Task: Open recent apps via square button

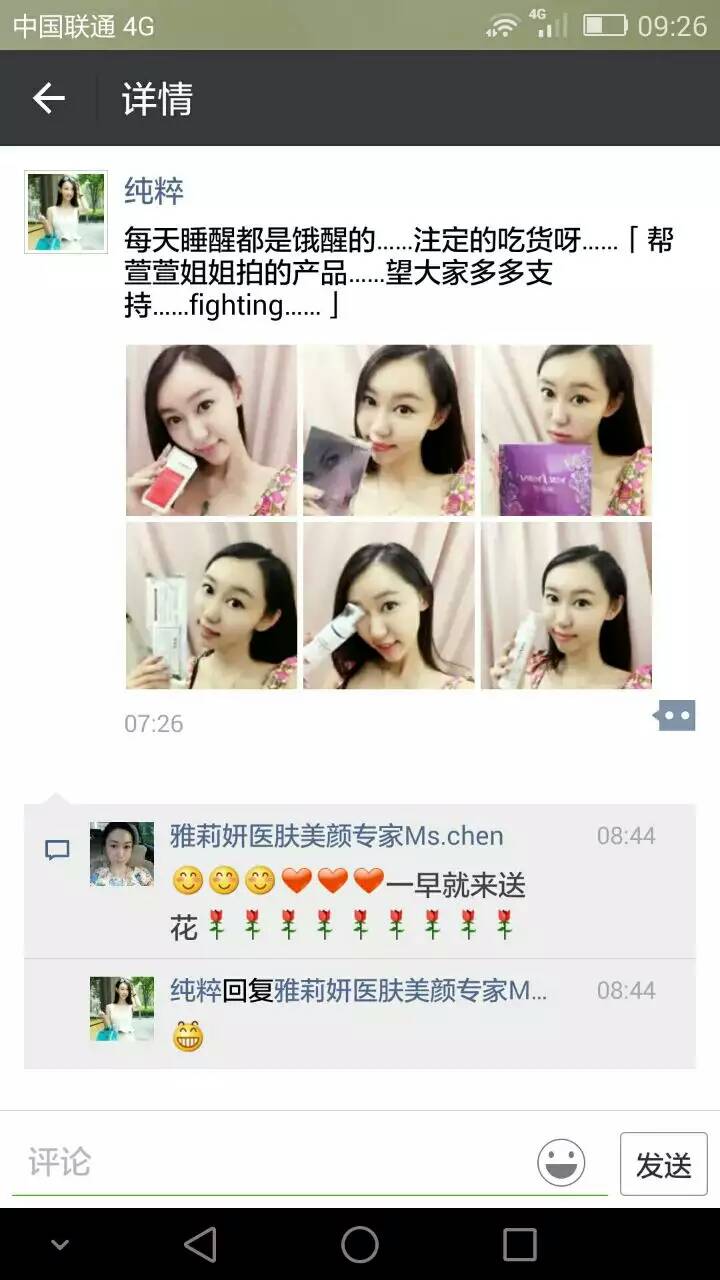Action: point(520,1244)
